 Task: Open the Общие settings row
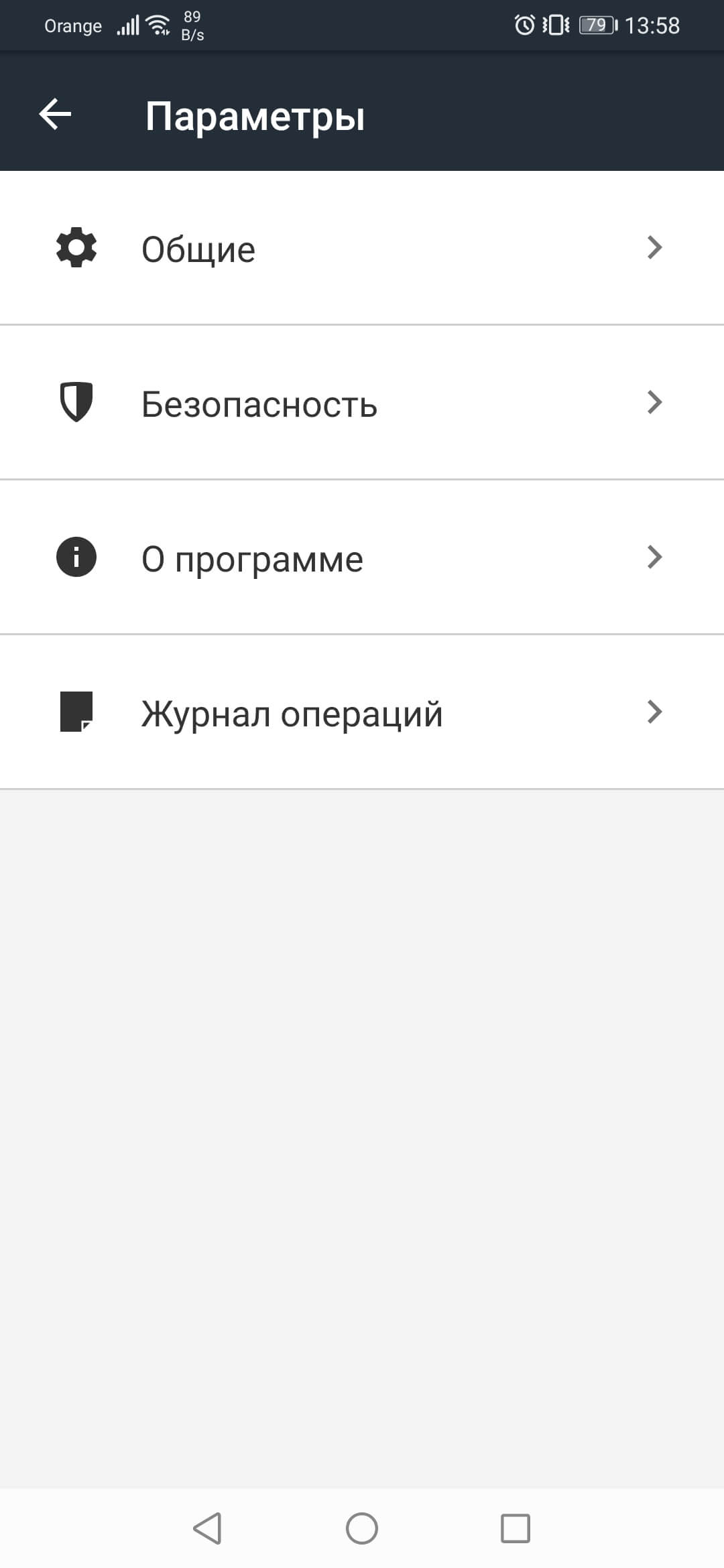(x=362, y=248)
